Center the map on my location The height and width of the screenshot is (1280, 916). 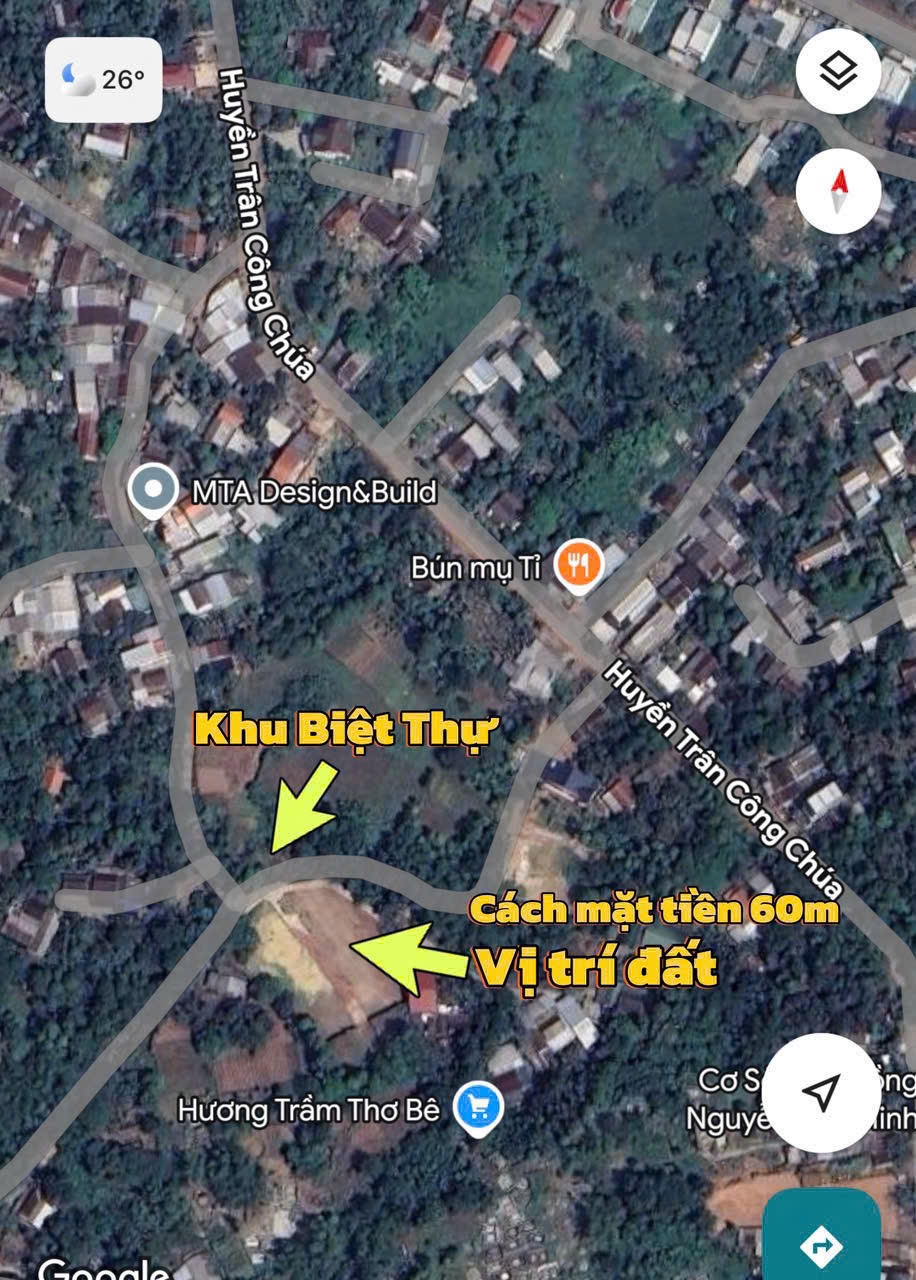click(822, 1092)
